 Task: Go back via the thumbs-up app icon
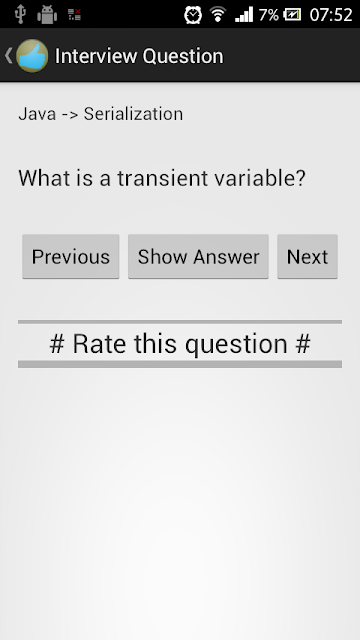[31, 56]
